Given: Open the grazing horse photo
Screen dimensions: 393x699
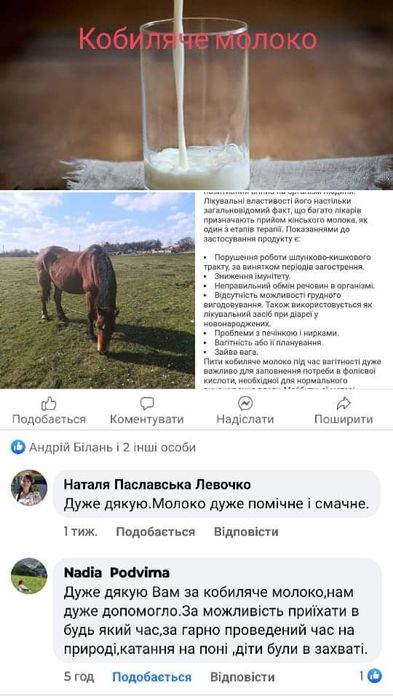Looking at the screenshot, I should pos(97,290).
